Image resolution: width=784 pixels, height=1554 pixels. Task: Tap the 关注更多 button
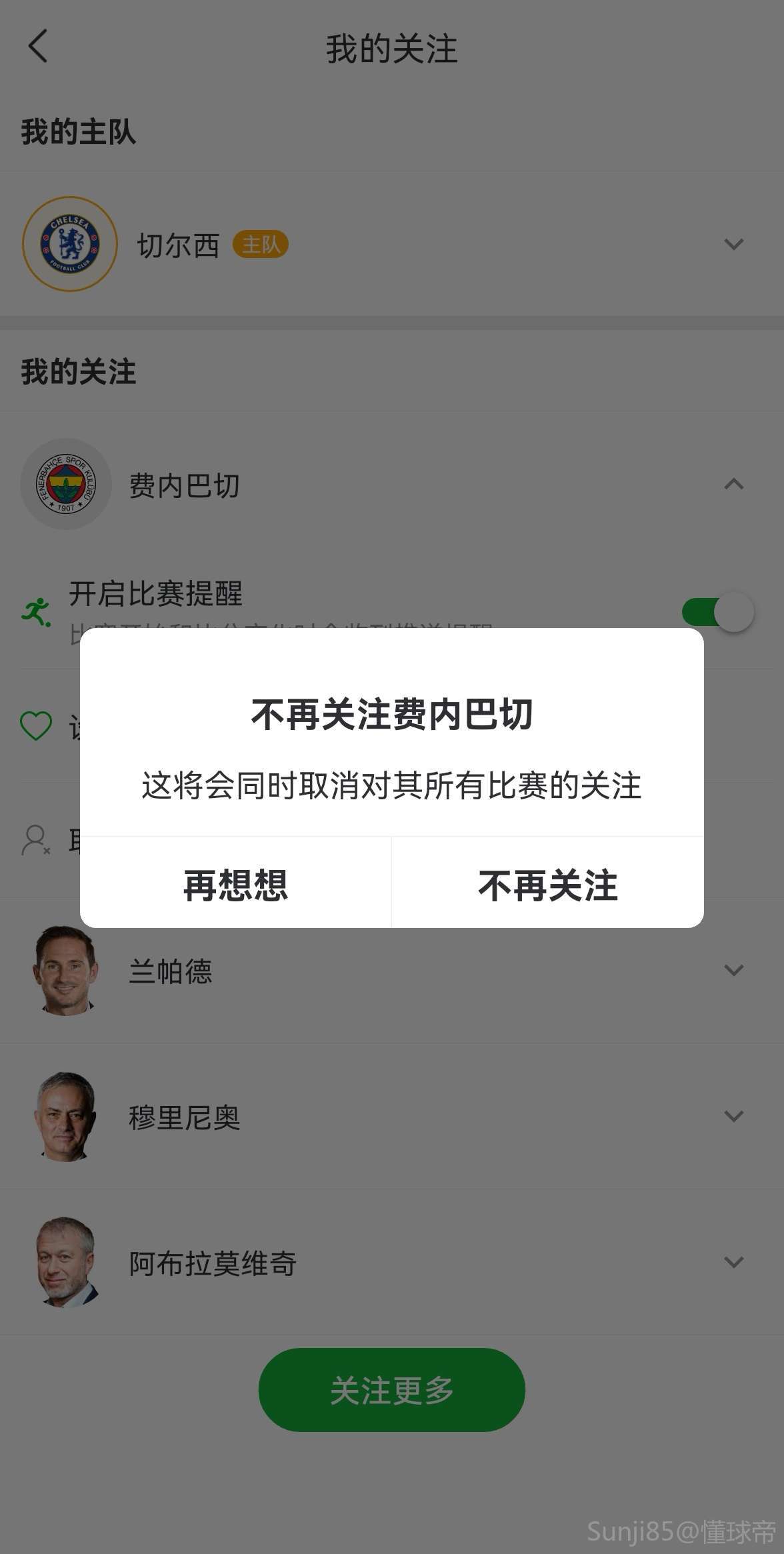pyautogui.click(x=391, y=1390)
